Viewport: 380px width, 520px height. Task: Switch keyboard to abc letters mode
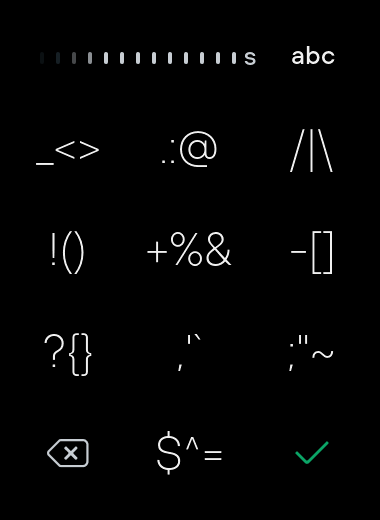coord(313,57)
